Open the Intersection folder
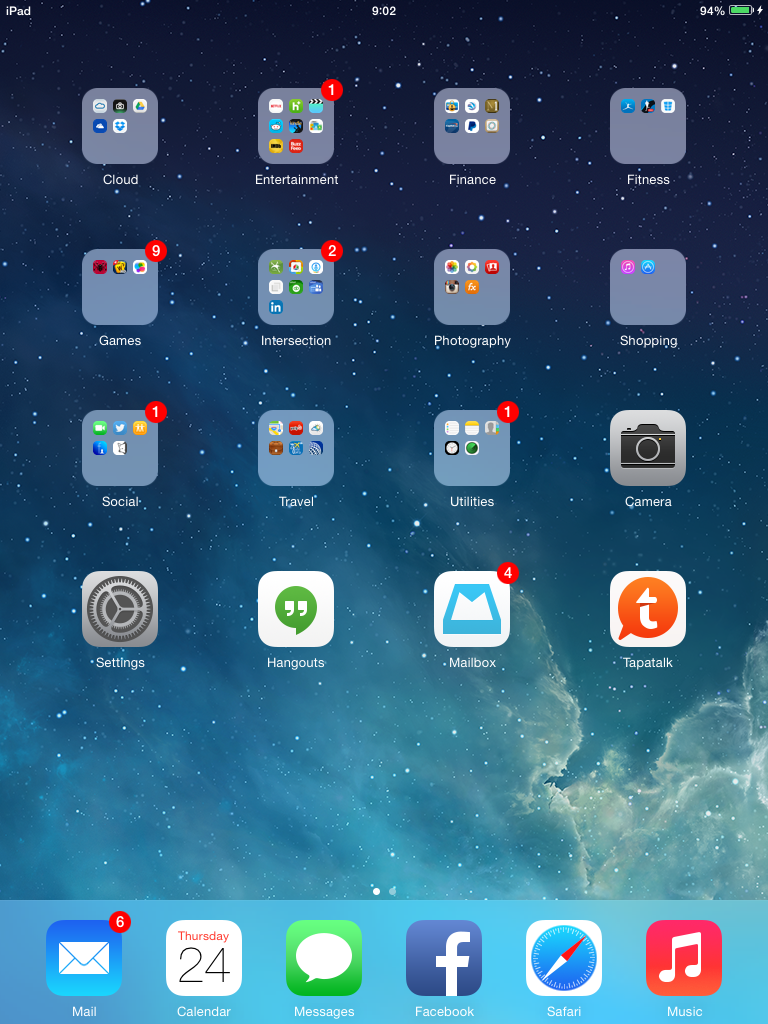Image resolution: width=768 pixels, height=1024 pixels. 296,287
